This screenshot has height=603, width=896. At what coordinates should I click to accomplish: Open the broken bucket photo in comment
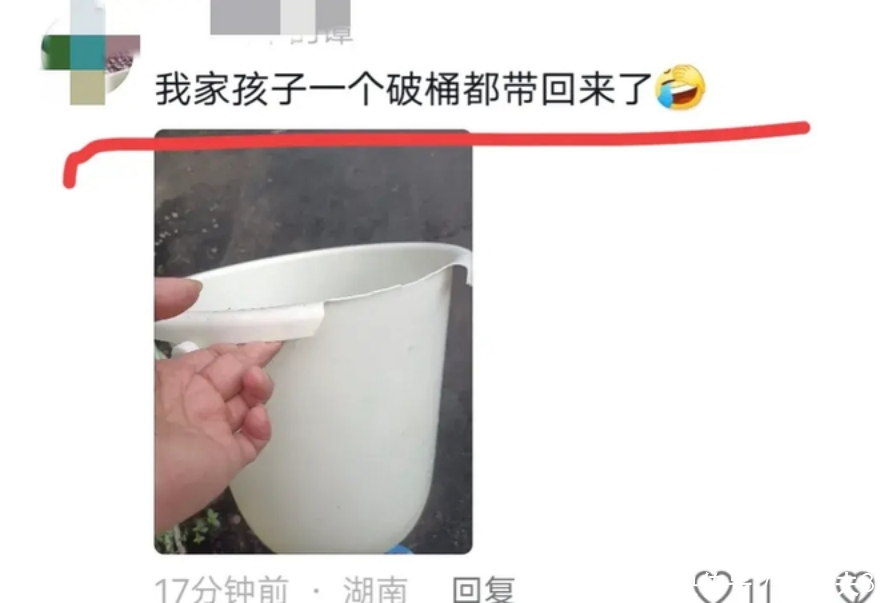tap(312, 341)
